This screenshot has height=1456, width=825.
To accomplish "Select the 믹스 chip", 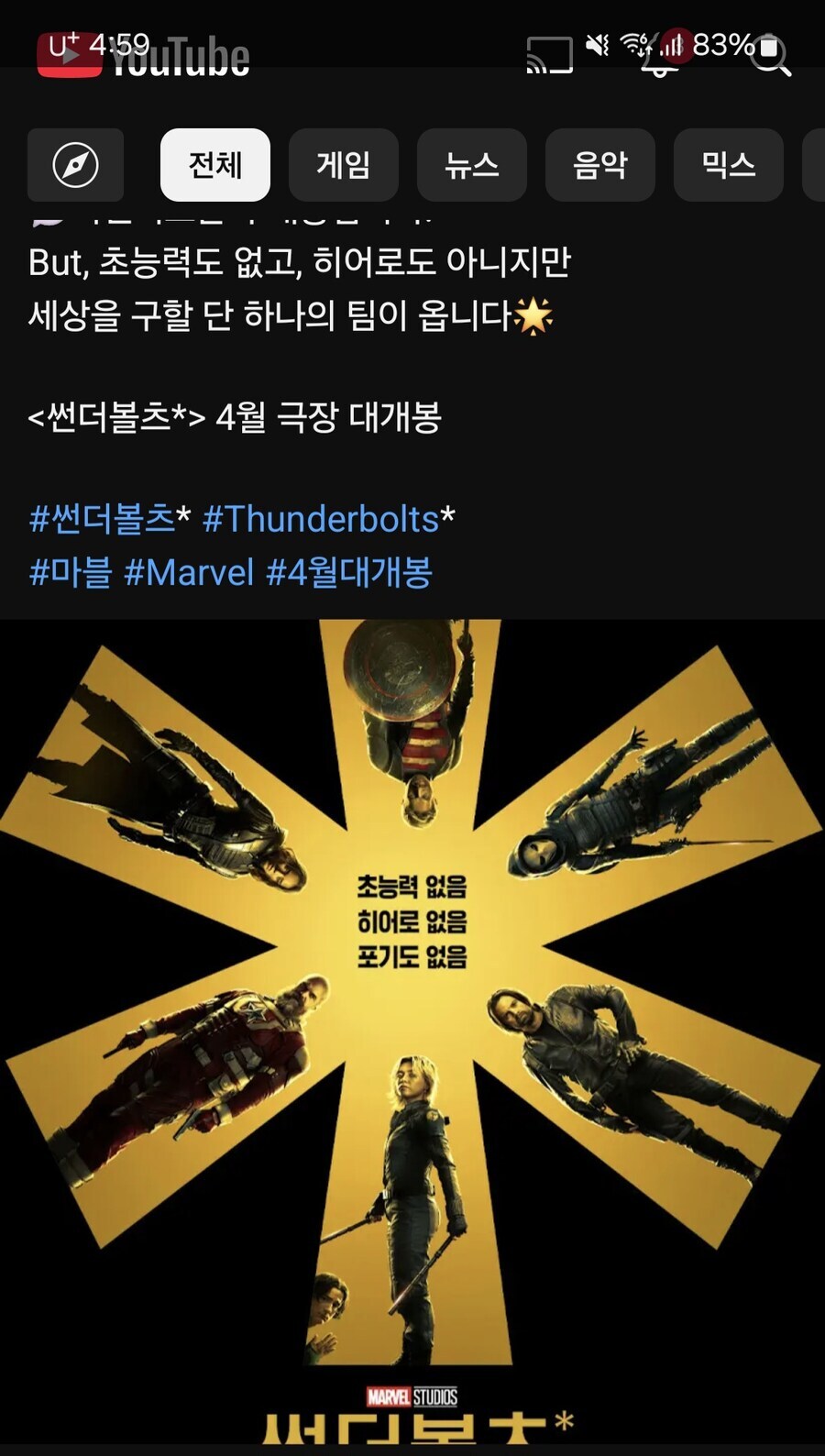I will 729,165.
